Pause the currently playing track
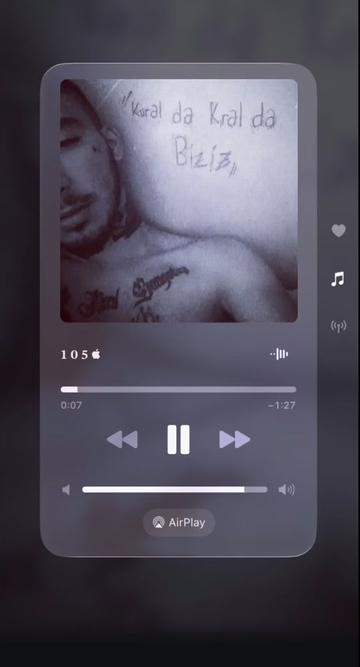The image size is (360, 667). [178, 439]
